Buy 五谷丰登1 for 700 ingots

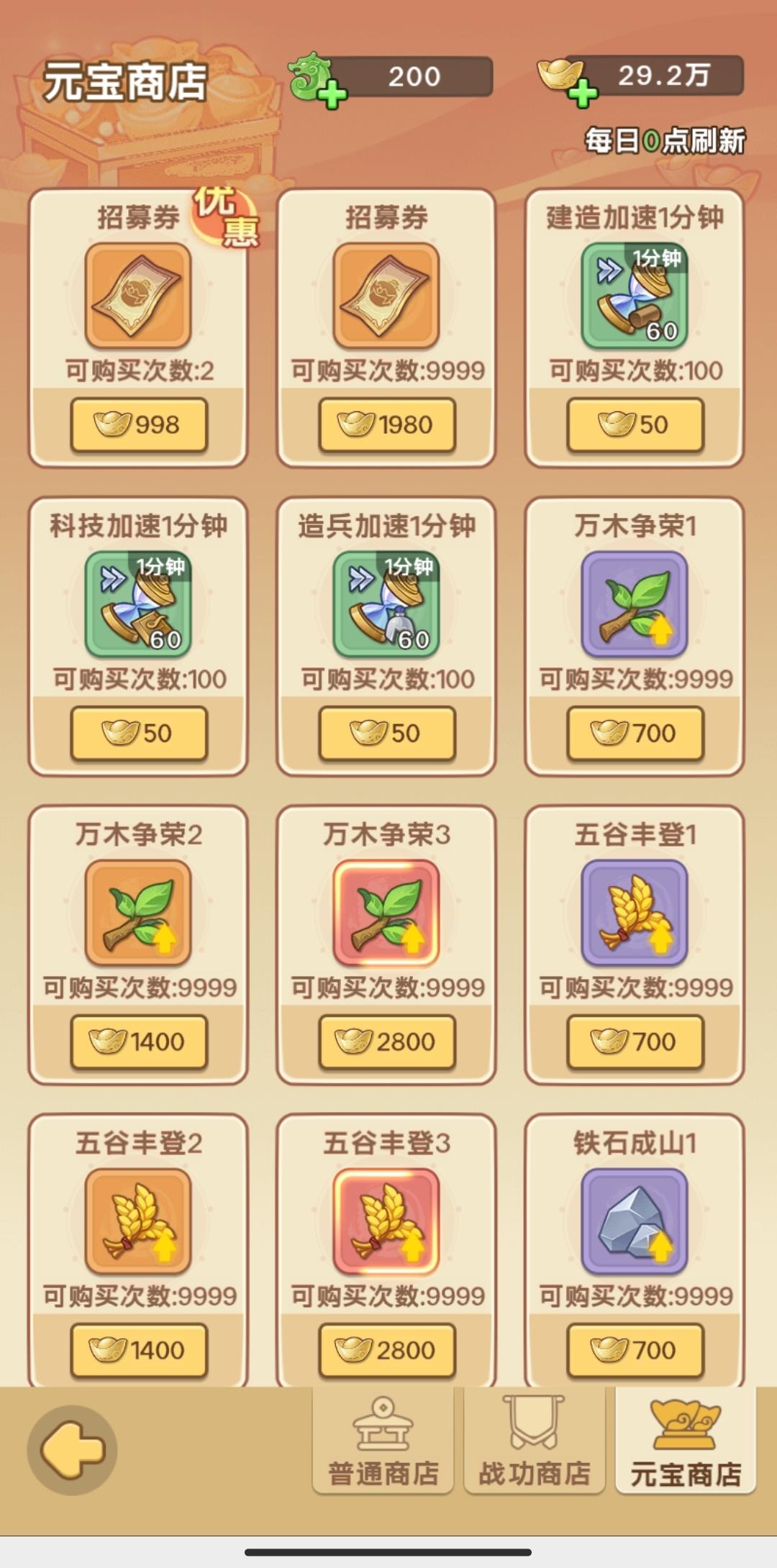coord(635,1041)
